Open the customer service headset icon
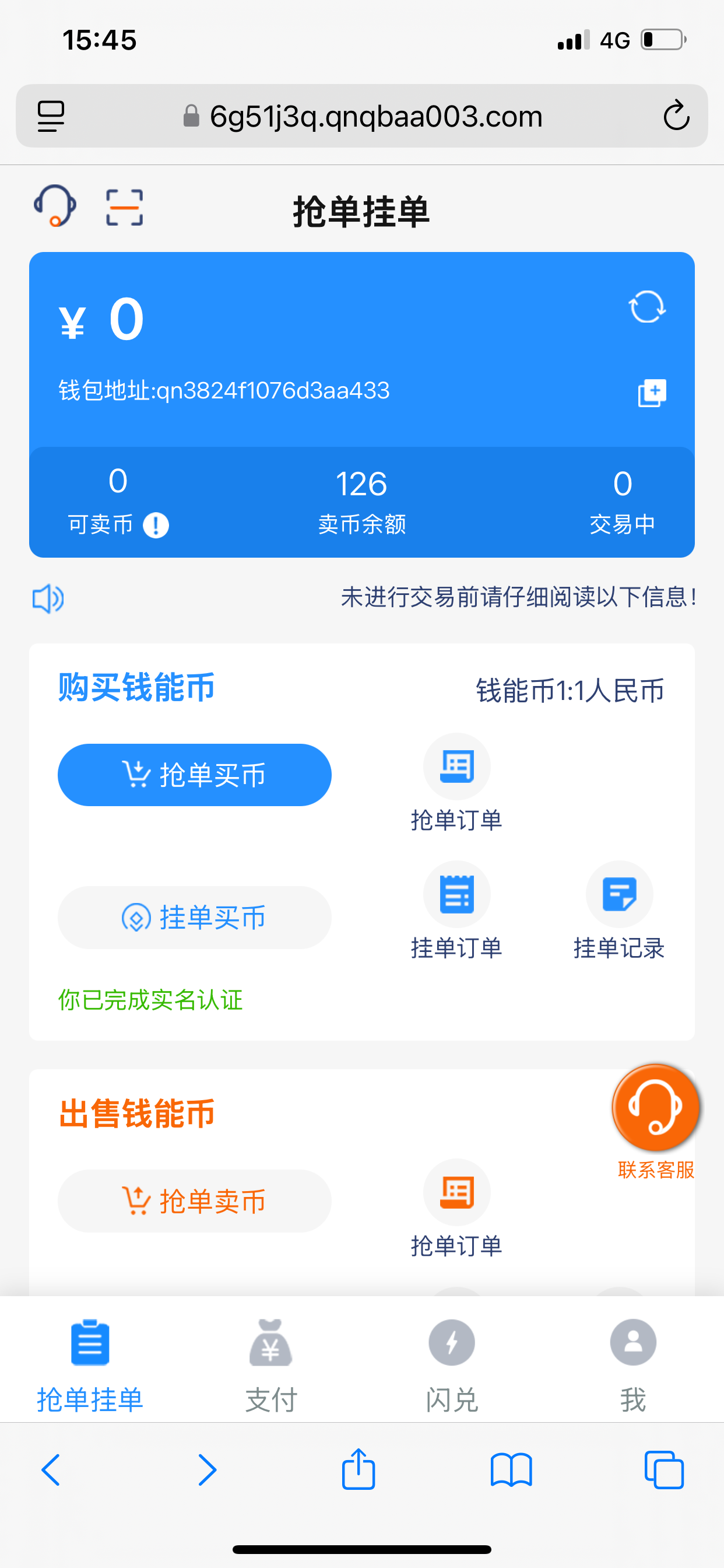The height and width of the screenshot is (1568, 724). tap(55, 206)
